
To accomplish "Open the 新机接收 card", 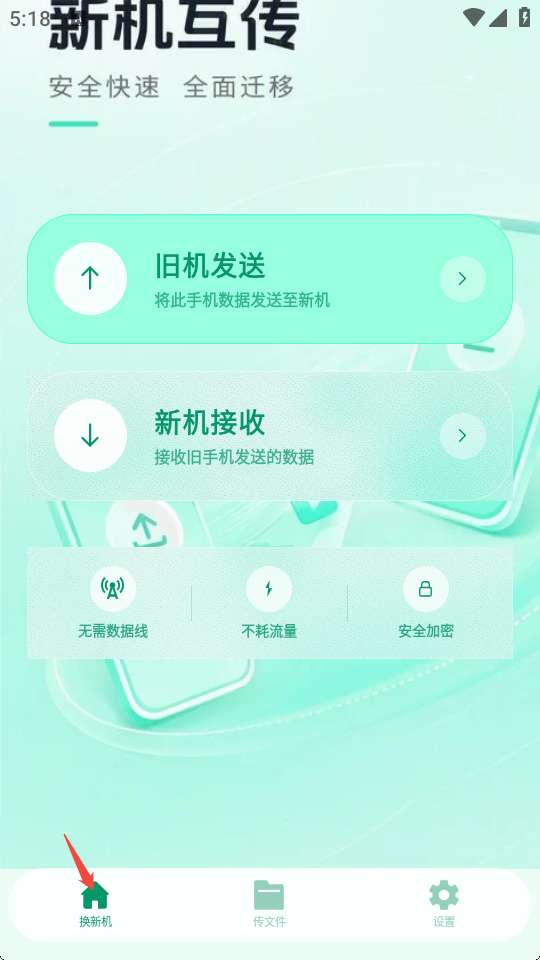I will 270,435.
